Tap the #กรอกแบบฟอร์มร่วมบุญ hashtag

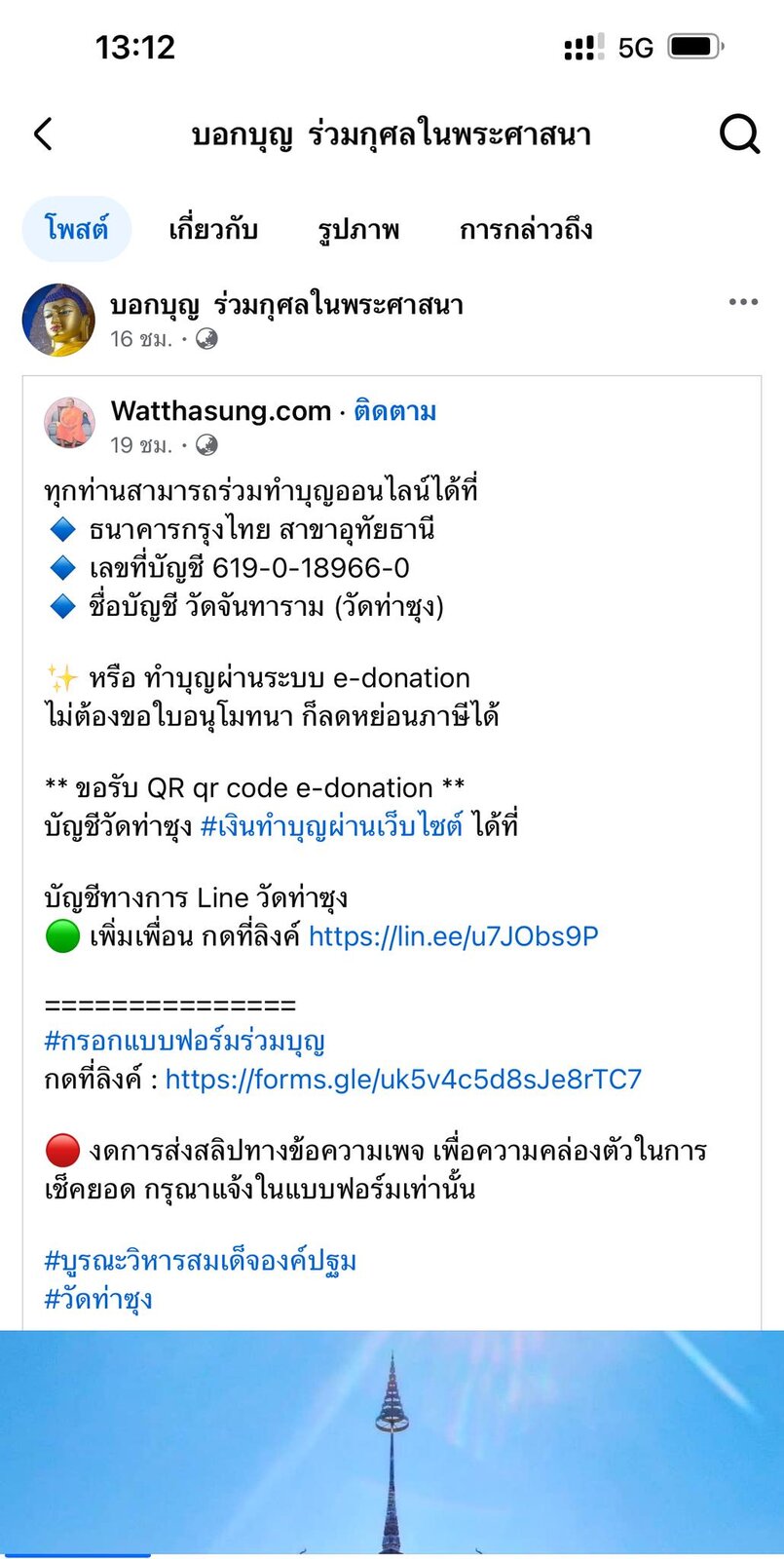(185, 1041)
